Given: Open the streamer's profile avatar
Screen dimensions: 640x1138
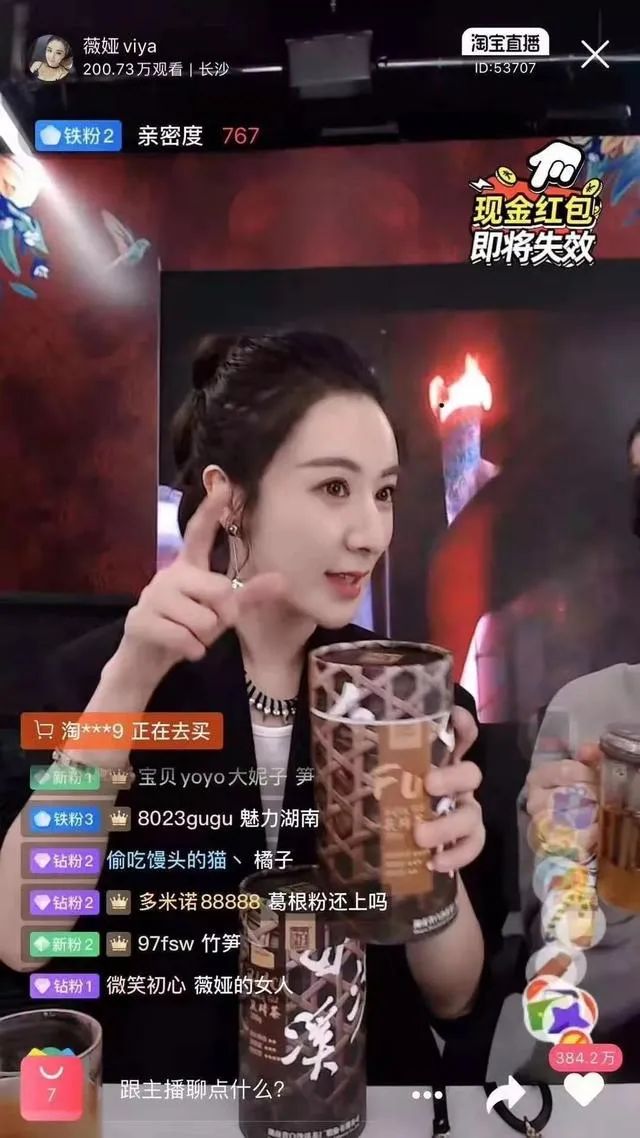Looking at the screenshot, I should 51,58.
